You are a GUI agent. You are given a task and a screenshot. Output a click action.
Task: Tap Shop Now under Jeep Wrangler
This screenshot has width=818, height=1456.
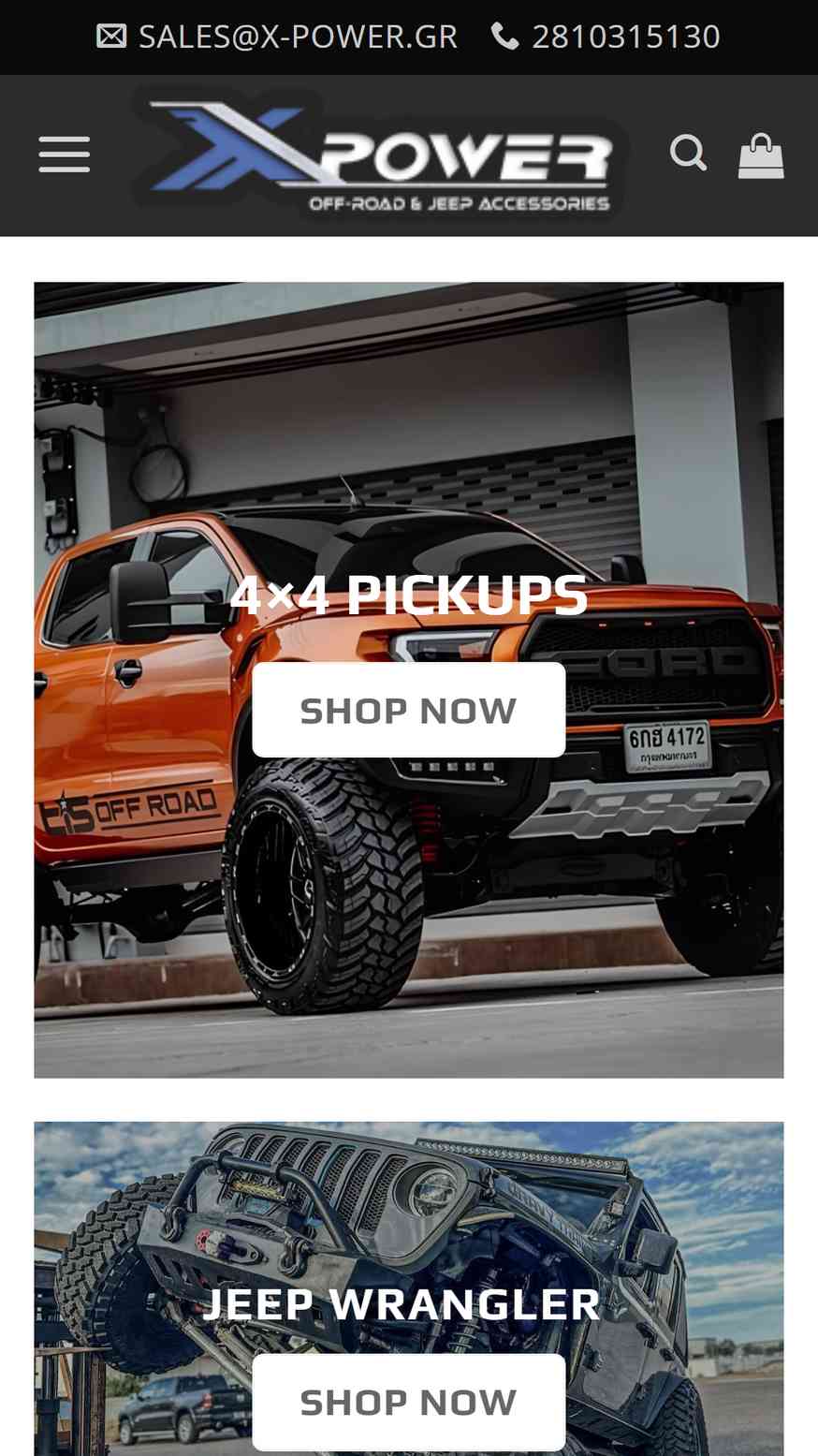click(x=409, y=1402)
